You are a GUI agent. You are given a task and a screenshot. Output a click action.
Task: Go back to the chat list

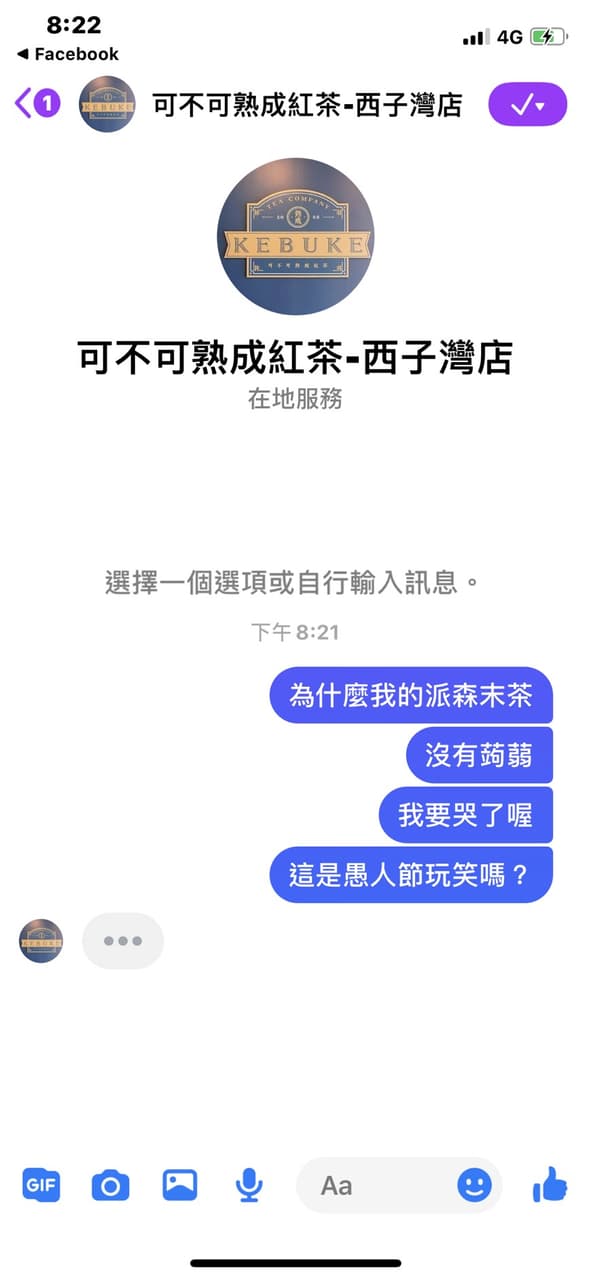(37, 103)
